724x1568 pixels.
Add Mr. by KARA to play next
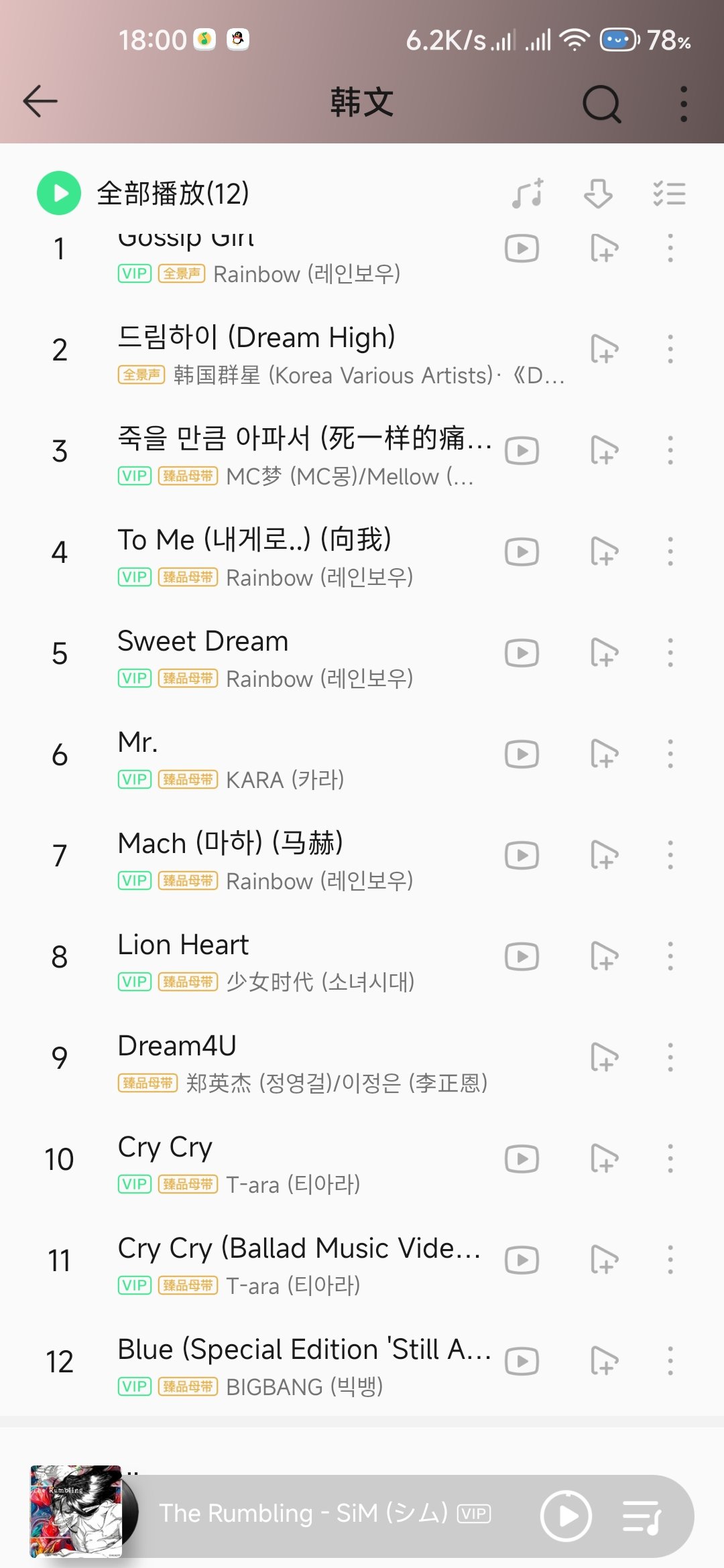pos(603,755)
